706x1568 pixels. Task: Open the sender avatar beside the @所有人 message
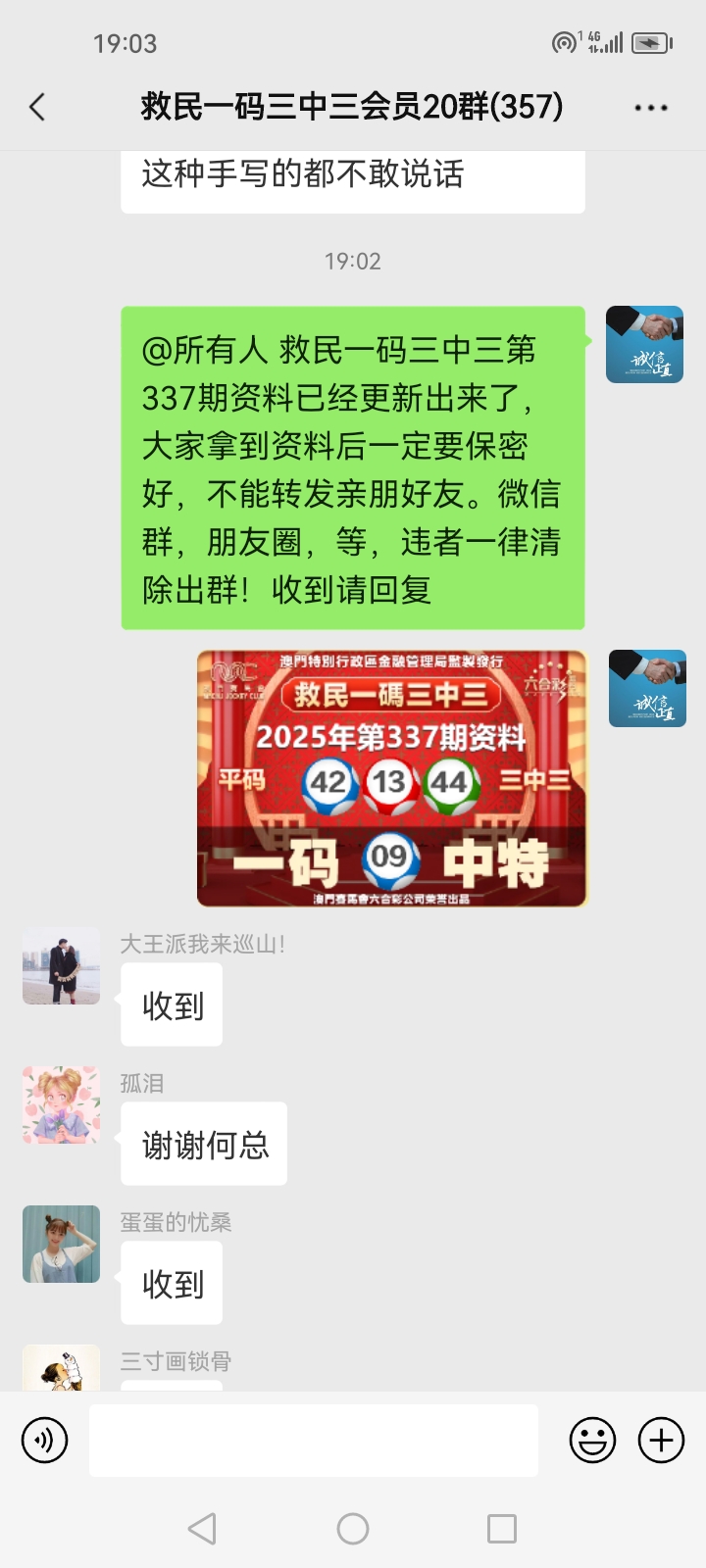[644, 344]
